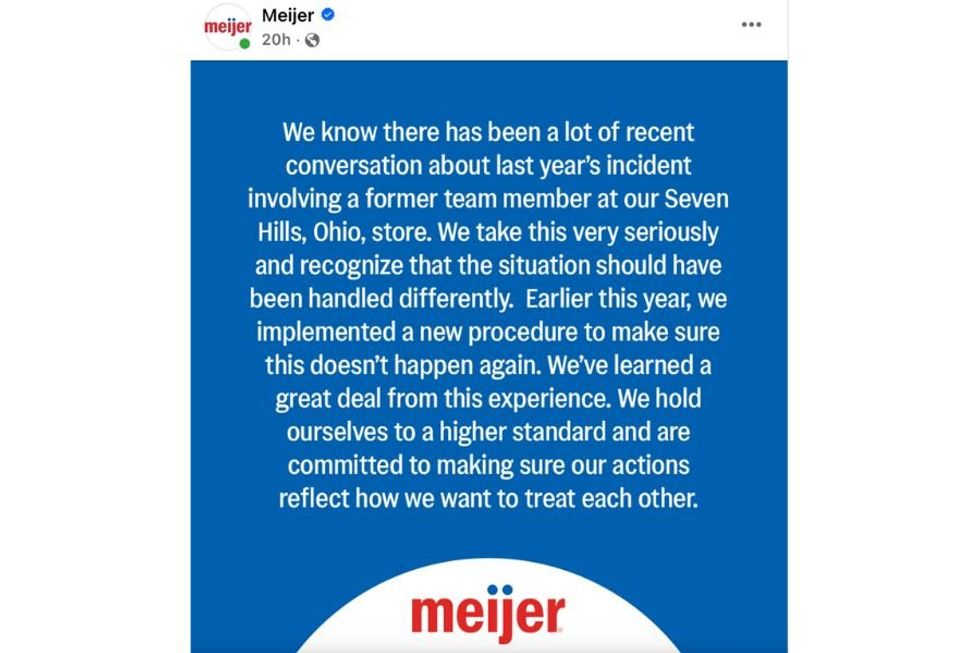Screen dimensions: 980x653
Task: Open the post's 20h timestamp
Action: tap(276, 40)
